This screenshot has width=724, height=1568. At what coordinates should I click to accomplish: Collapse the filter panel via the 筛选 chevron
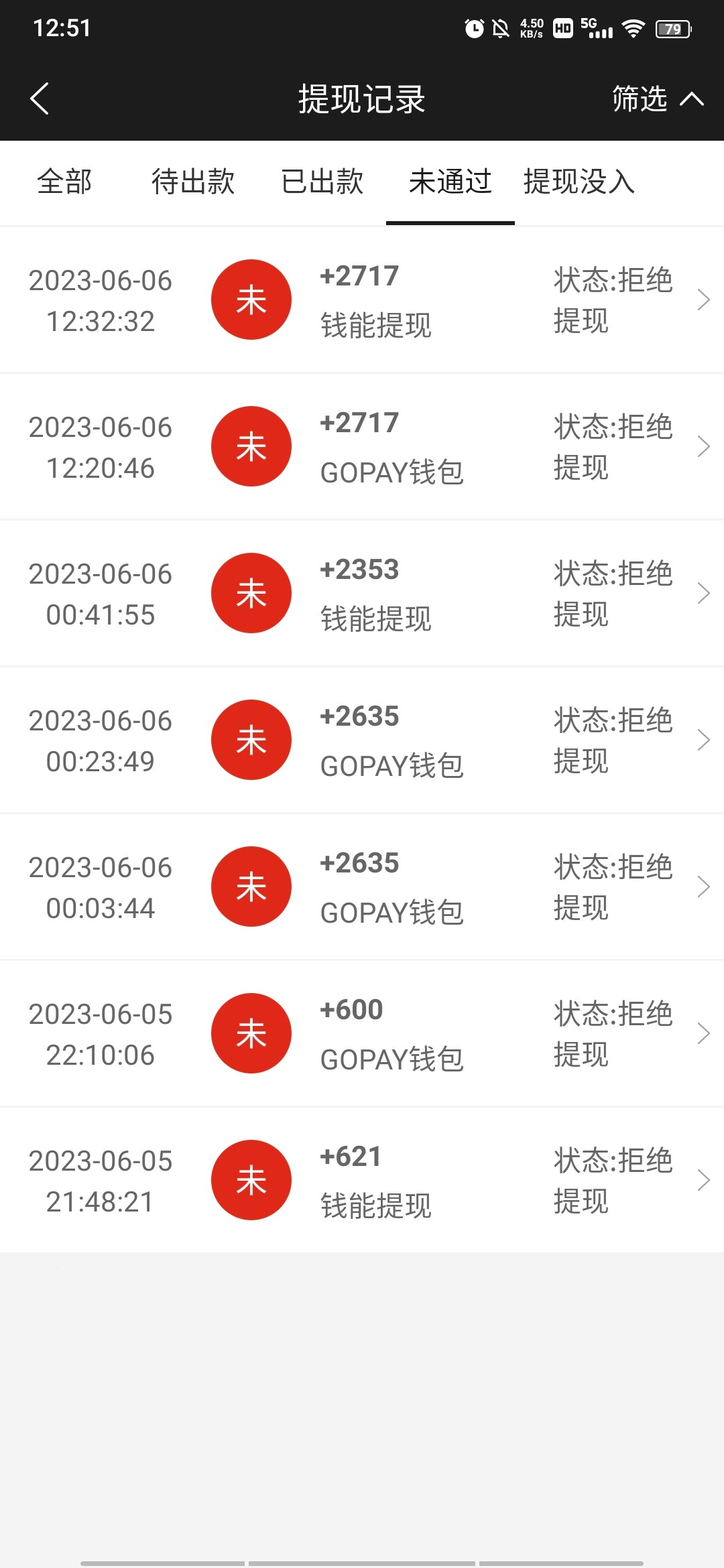pyautogui.click(x=690, y=98)
